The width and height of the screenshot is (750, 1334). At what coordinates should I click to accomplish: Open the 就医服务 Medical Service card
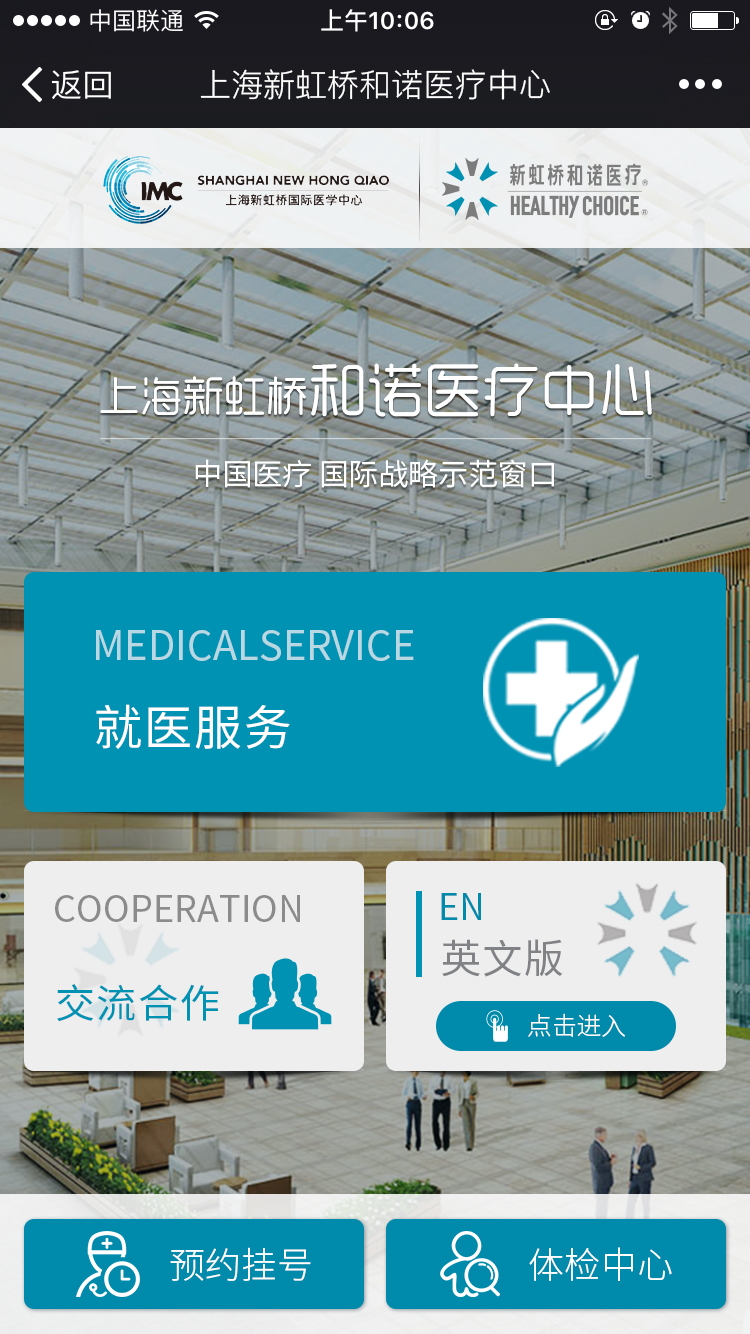pyautogui.click(x=375, y=691)
